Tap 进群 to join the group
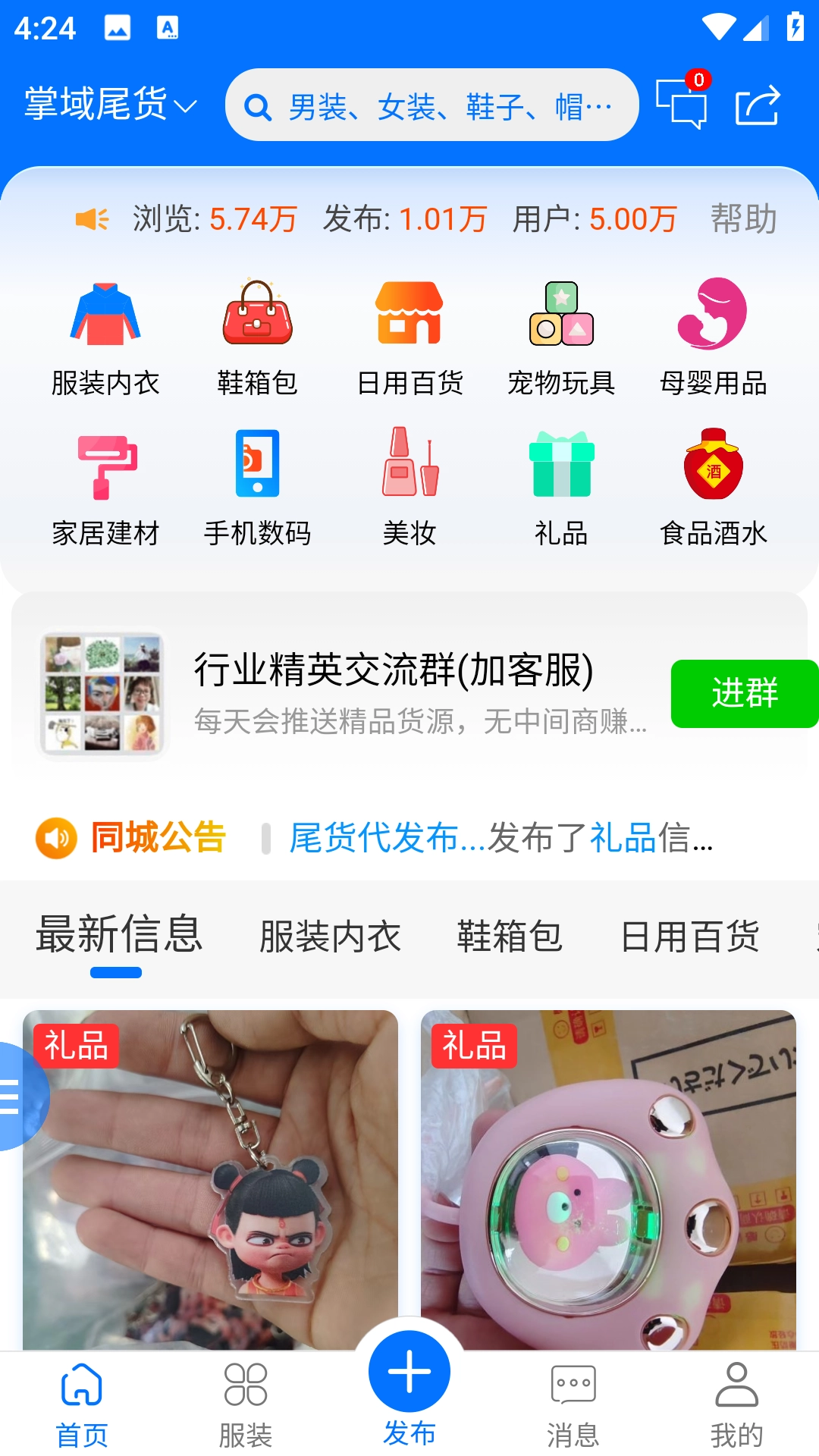 pos(743,694)
